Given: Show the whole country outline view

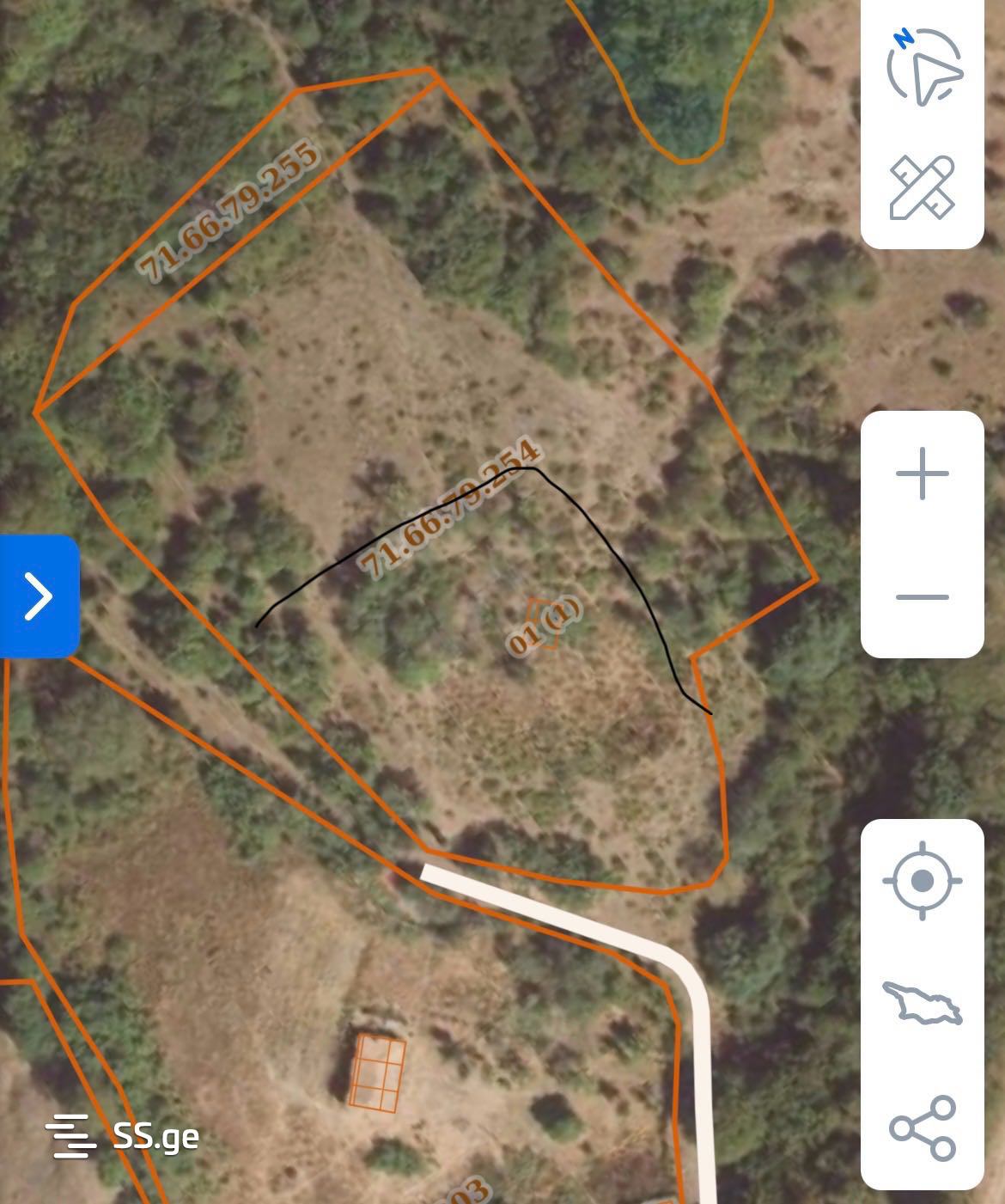Looking at the screenshot, I should [923, 1004].
